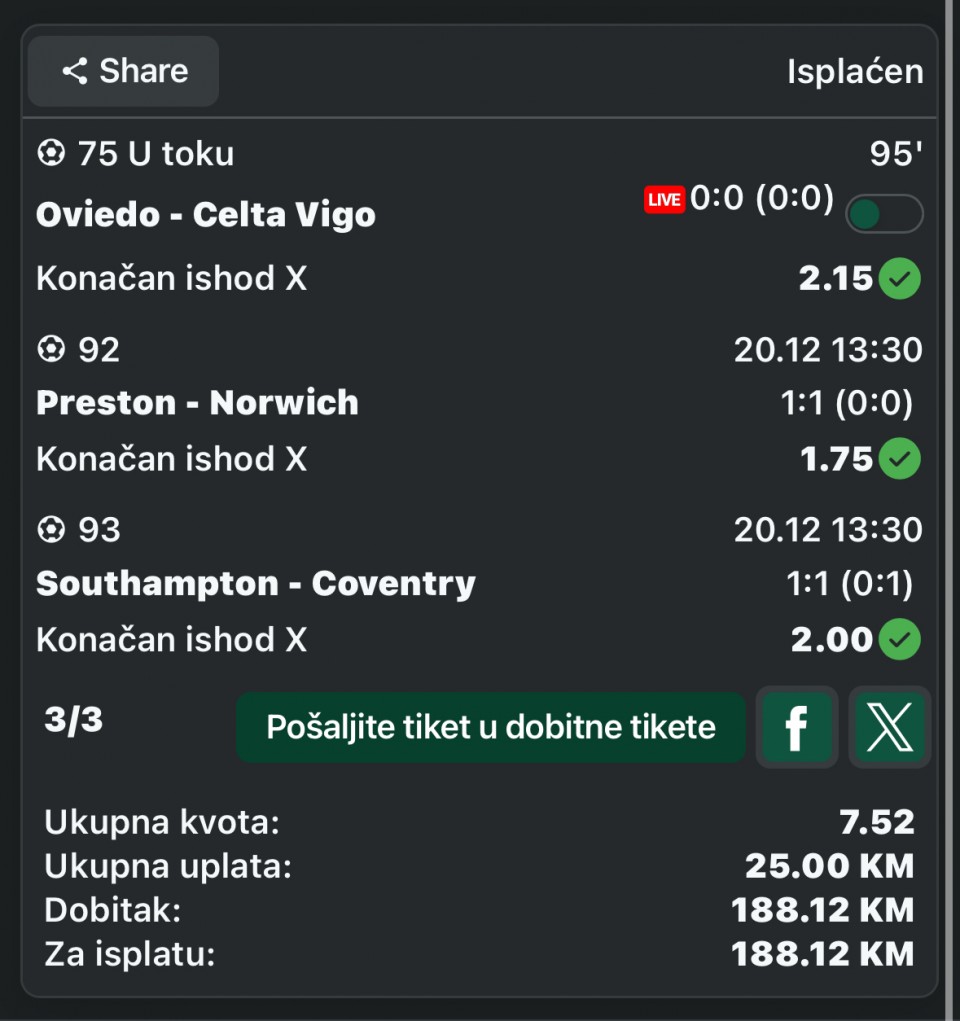Tap Pošaljite tiket u dobitne tikete

click(490, 727)
